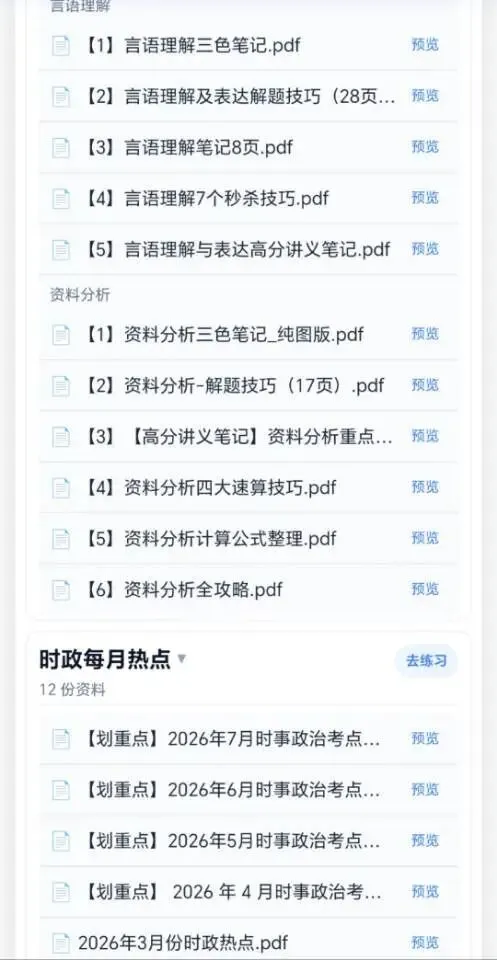
Task: Open 2026年5月时事政治考点 file
Action: pos(248,841)
